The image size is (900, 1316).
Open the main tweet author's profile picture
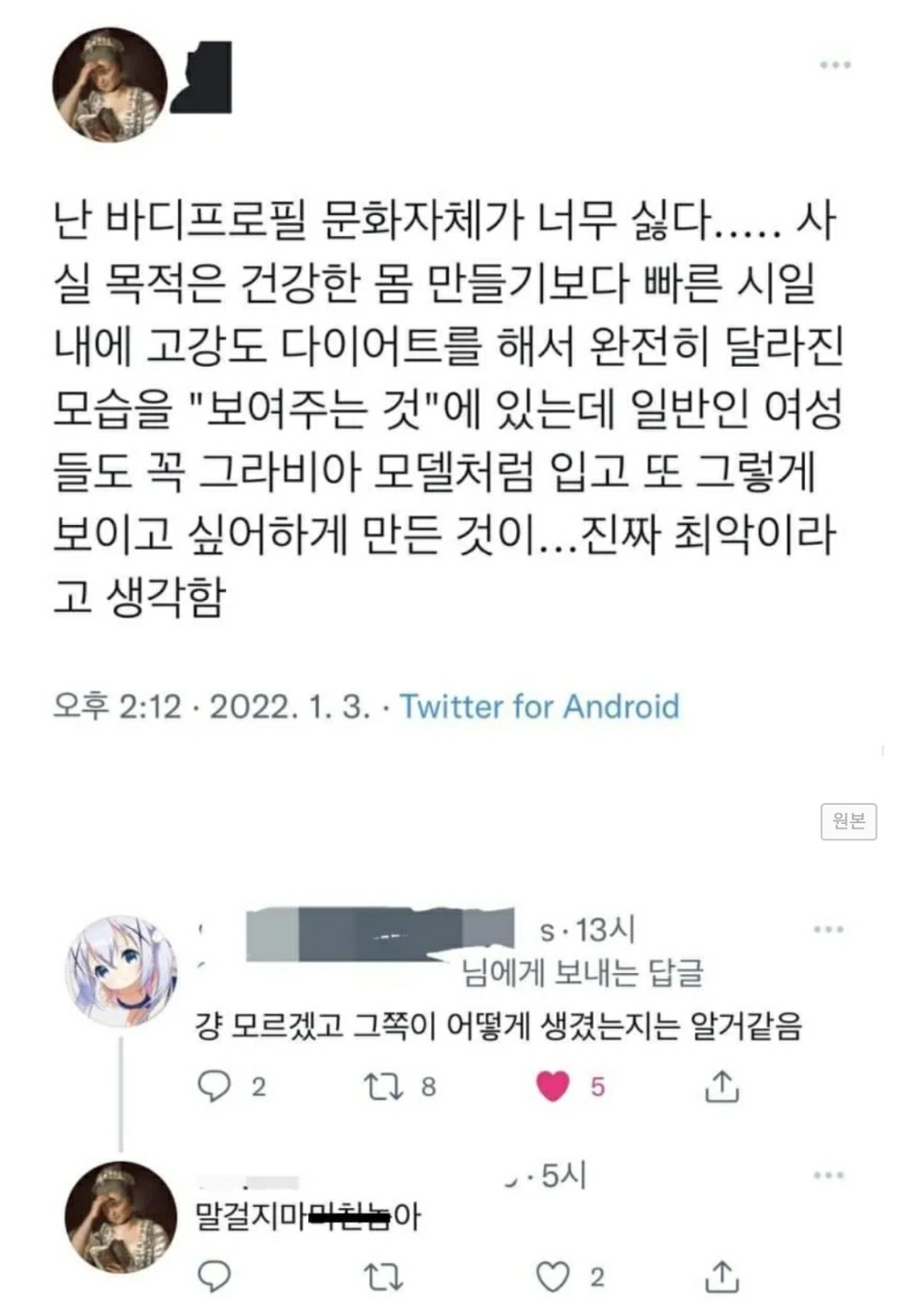tap(110, 85)
